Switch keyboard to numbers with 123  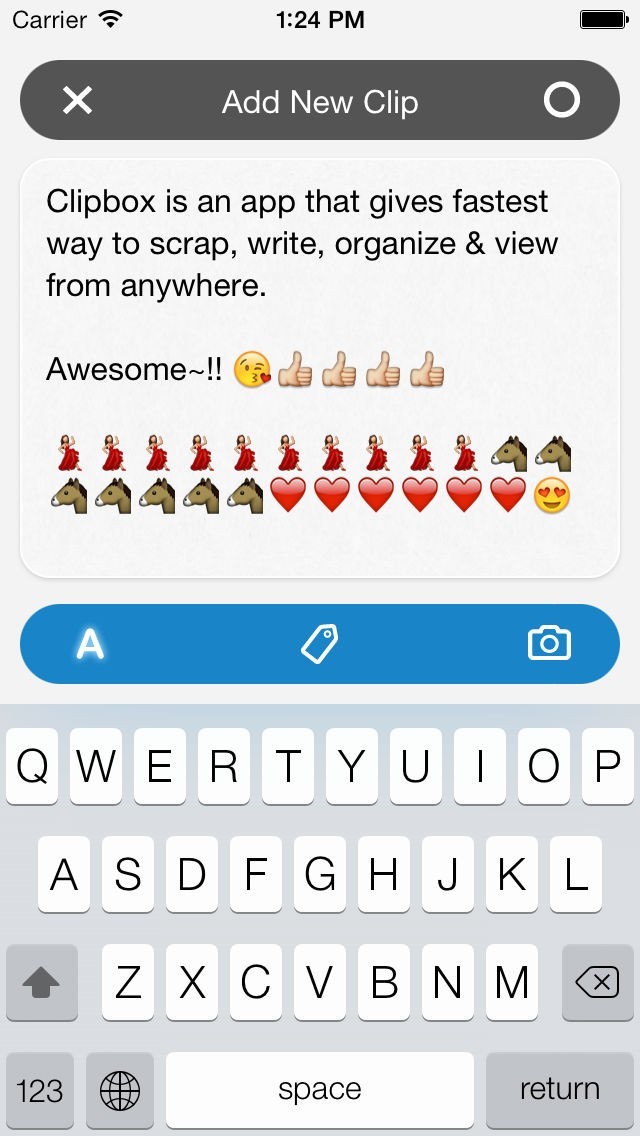(x=40, y=1089)
